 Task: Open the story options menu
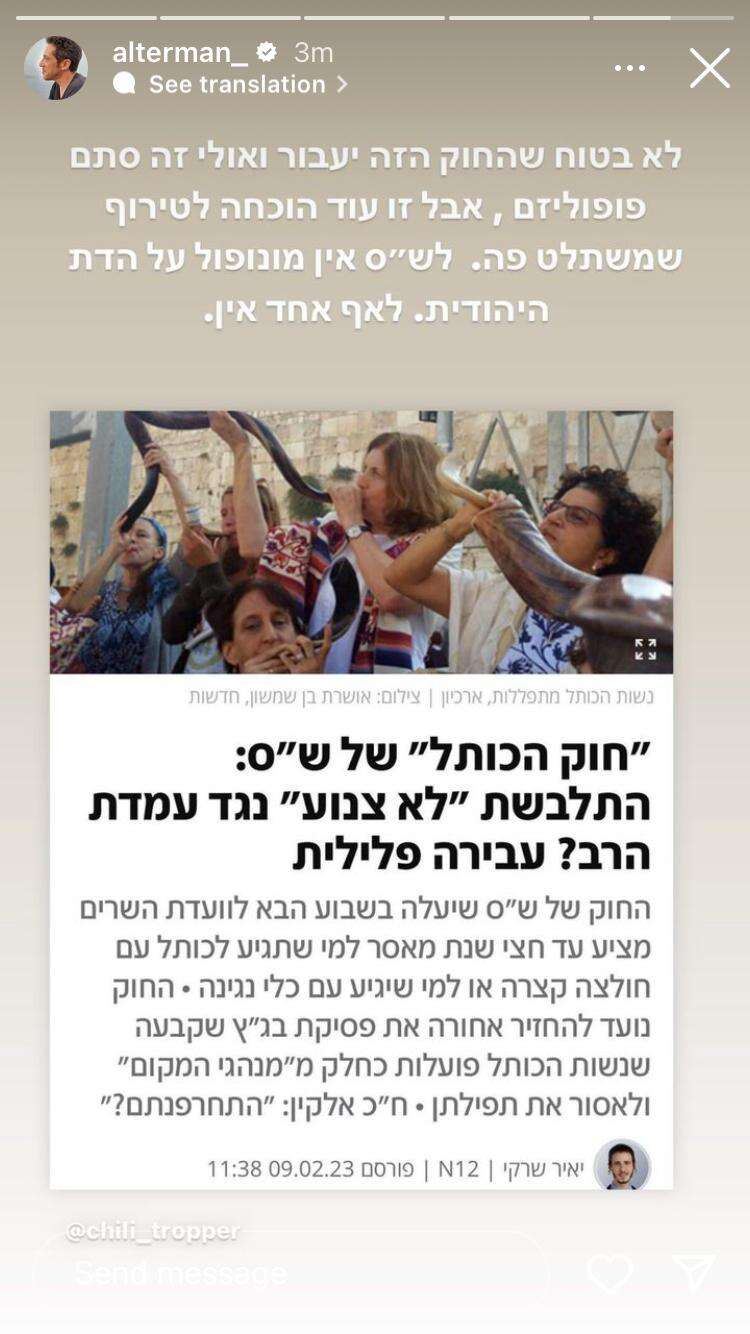point(630,68)
